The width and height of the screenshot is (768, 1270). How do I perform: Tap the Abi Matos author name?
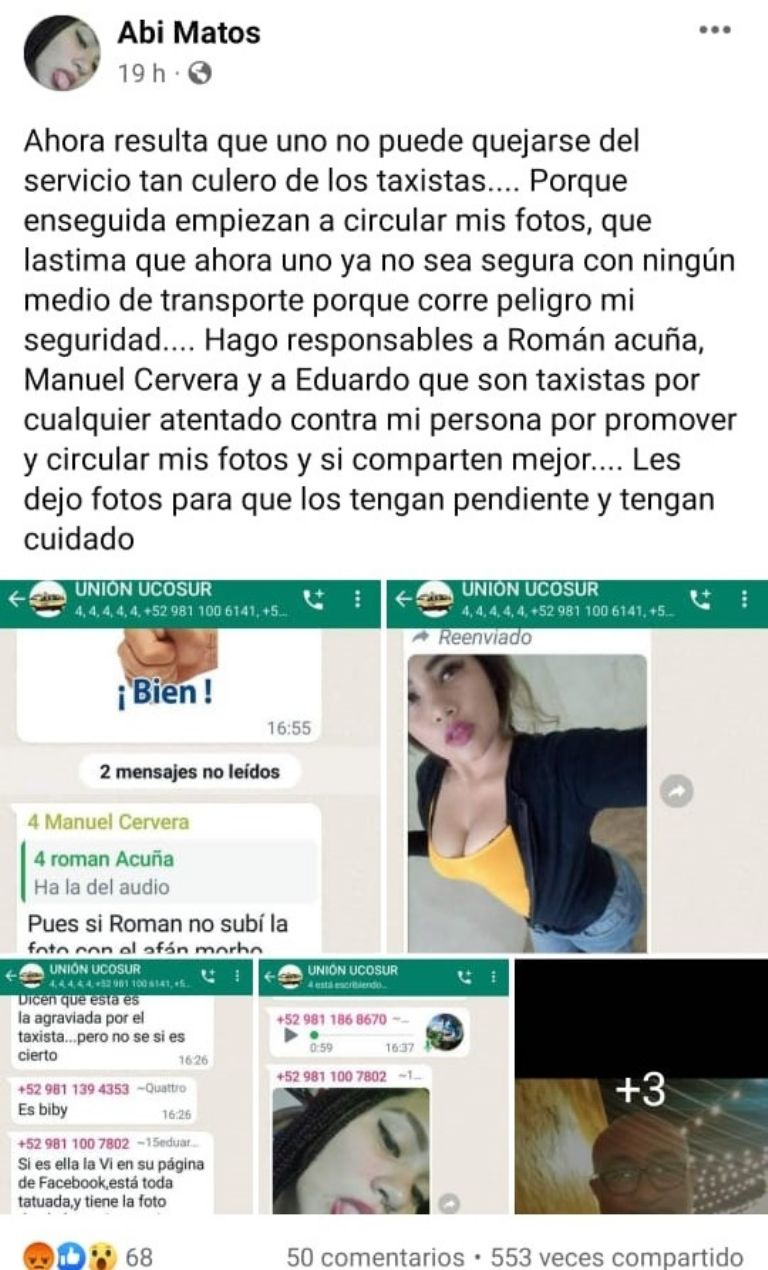[x=188, y=33]
